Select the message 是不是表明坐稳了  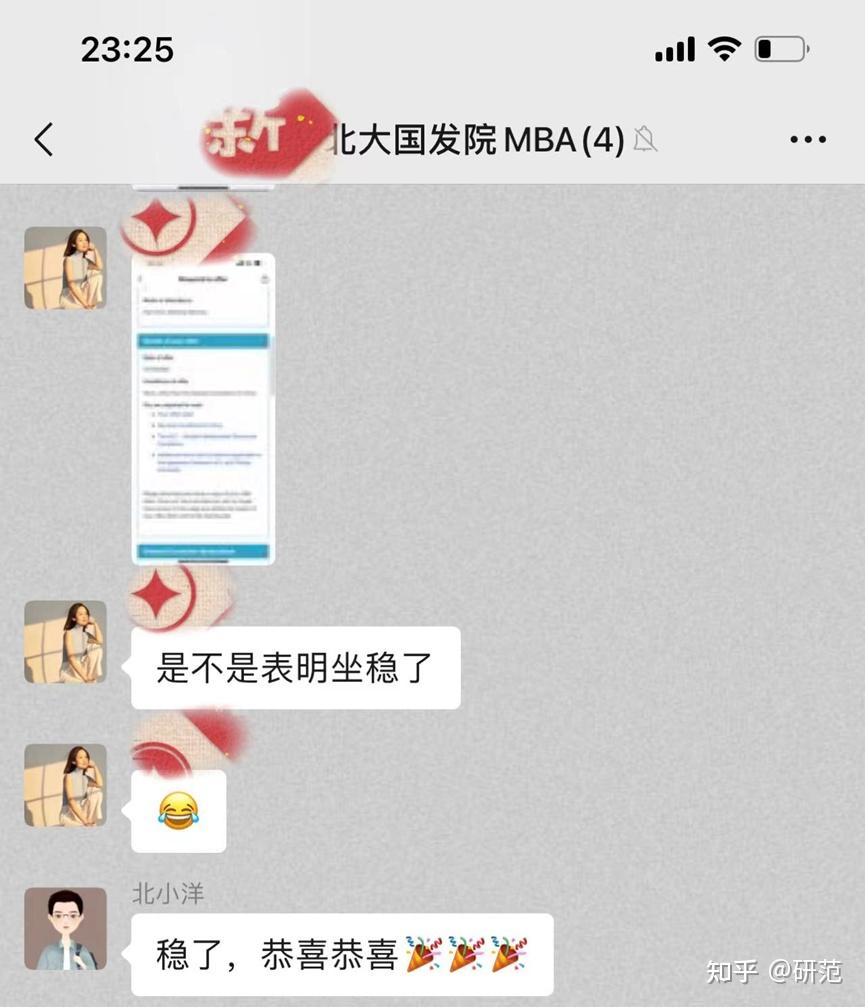[x=295, y=668]
